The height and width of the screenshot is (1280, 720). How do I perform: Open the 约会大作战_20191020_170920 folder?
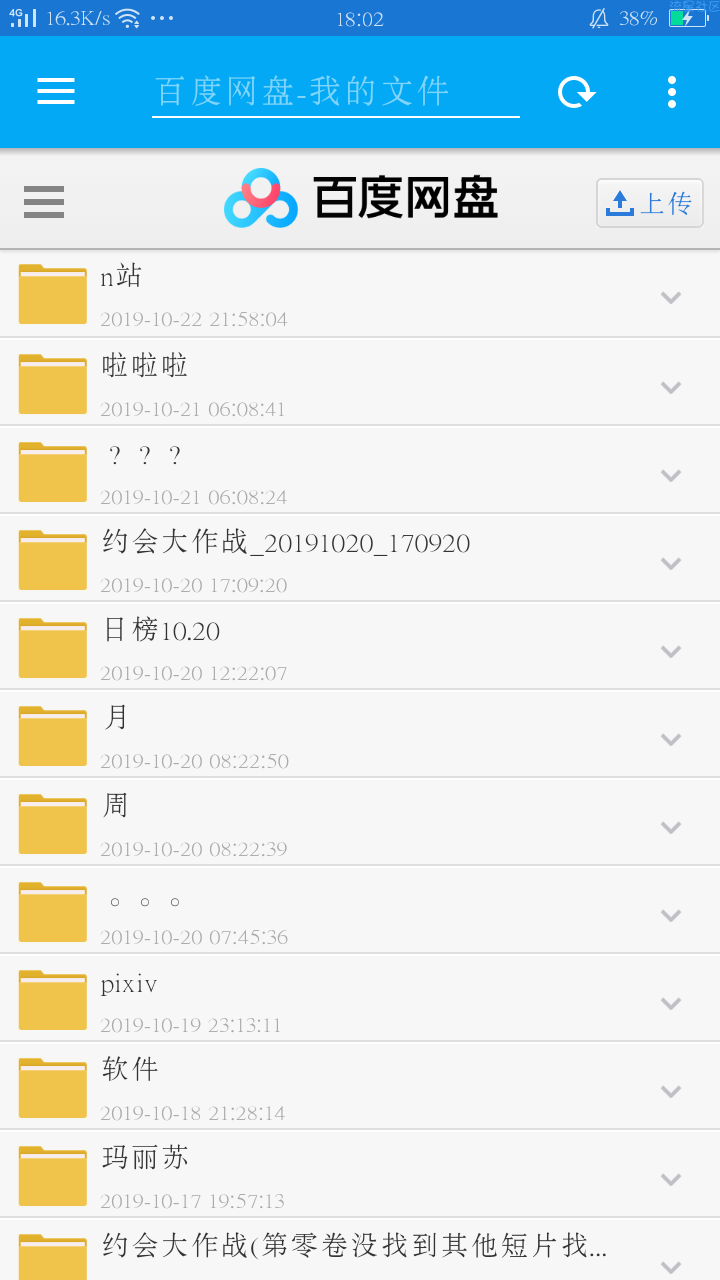360,558
